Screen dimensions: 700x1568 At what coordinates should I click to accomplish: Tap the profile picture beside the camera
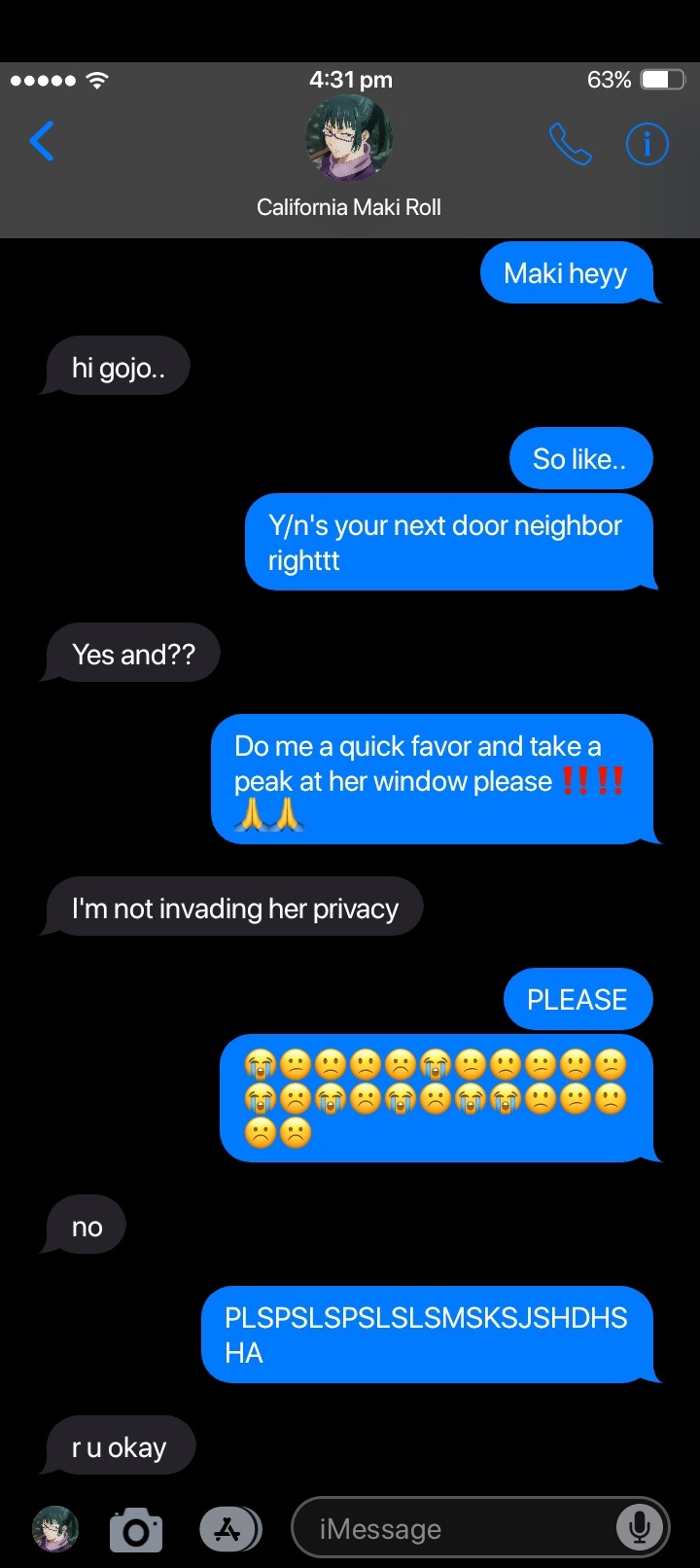coord(55,1530)
